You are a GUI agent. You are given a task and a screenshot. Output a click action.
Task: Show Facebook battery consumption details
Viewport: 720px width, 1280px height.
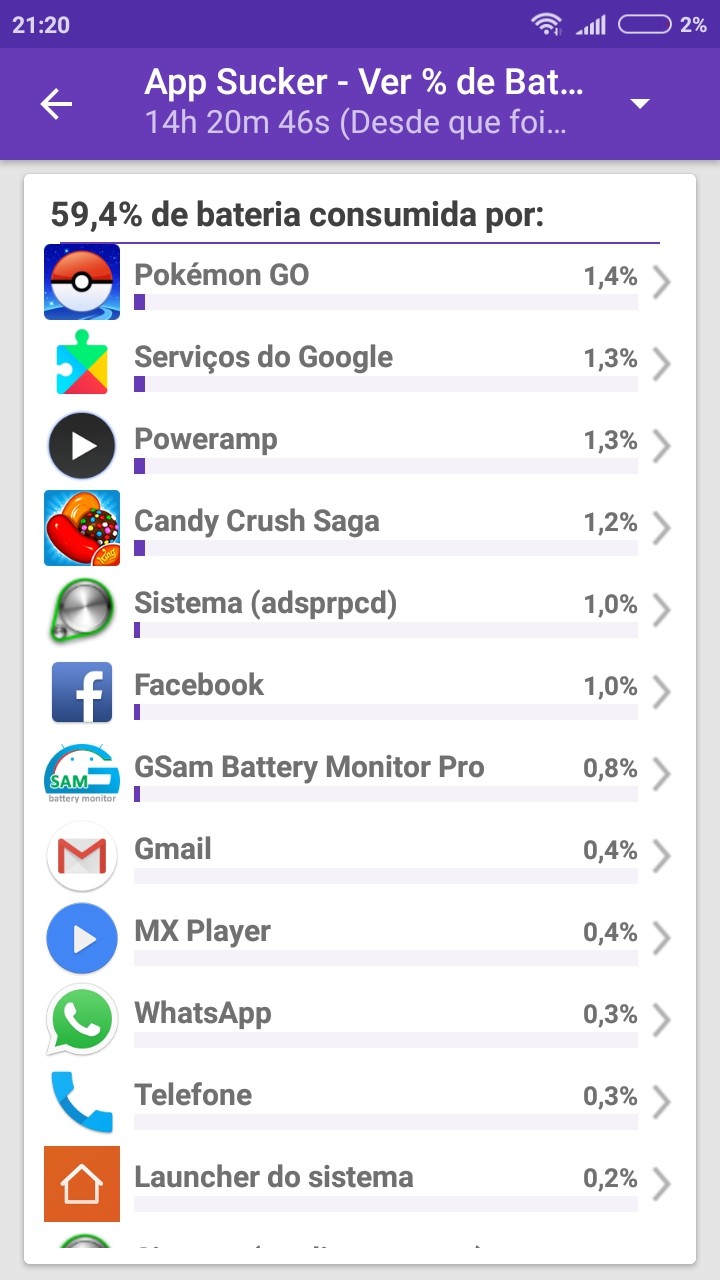(360, 692)
